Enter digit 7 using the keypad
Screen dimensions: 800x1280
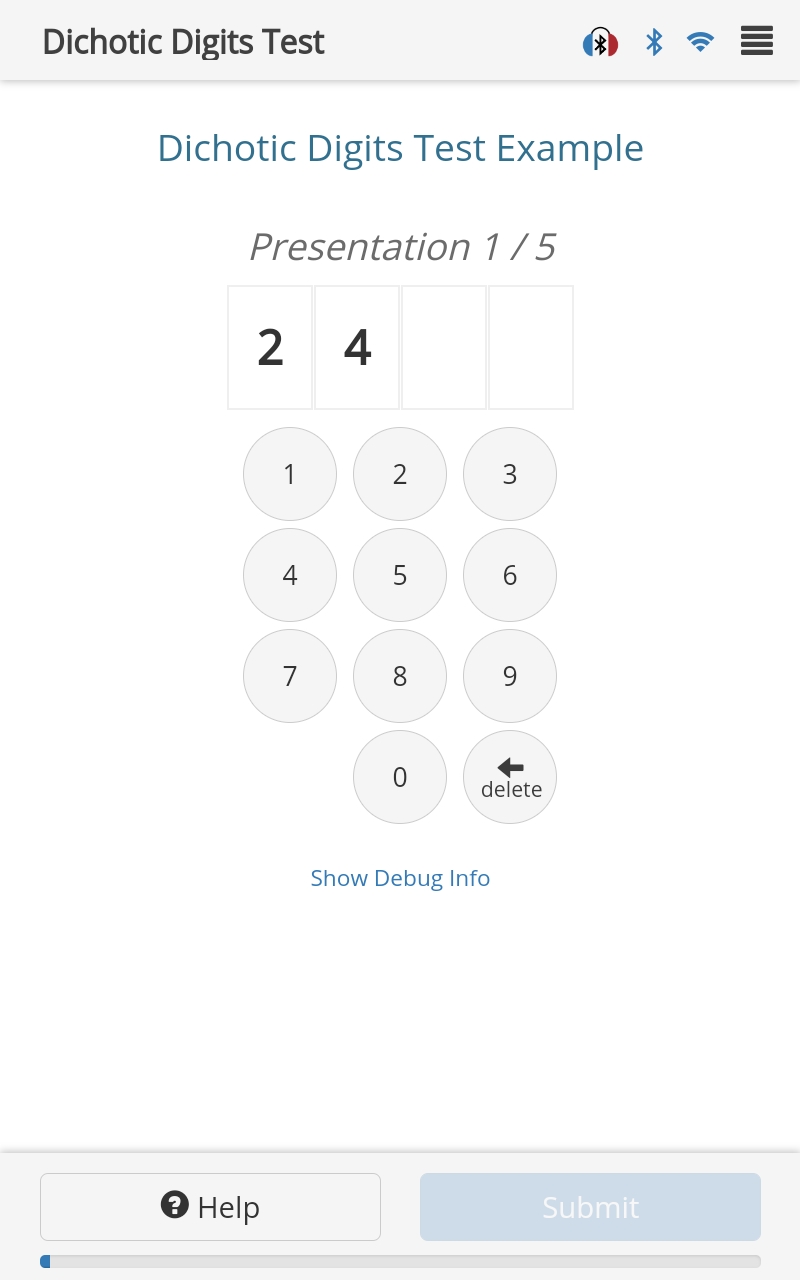pos(290,676)
